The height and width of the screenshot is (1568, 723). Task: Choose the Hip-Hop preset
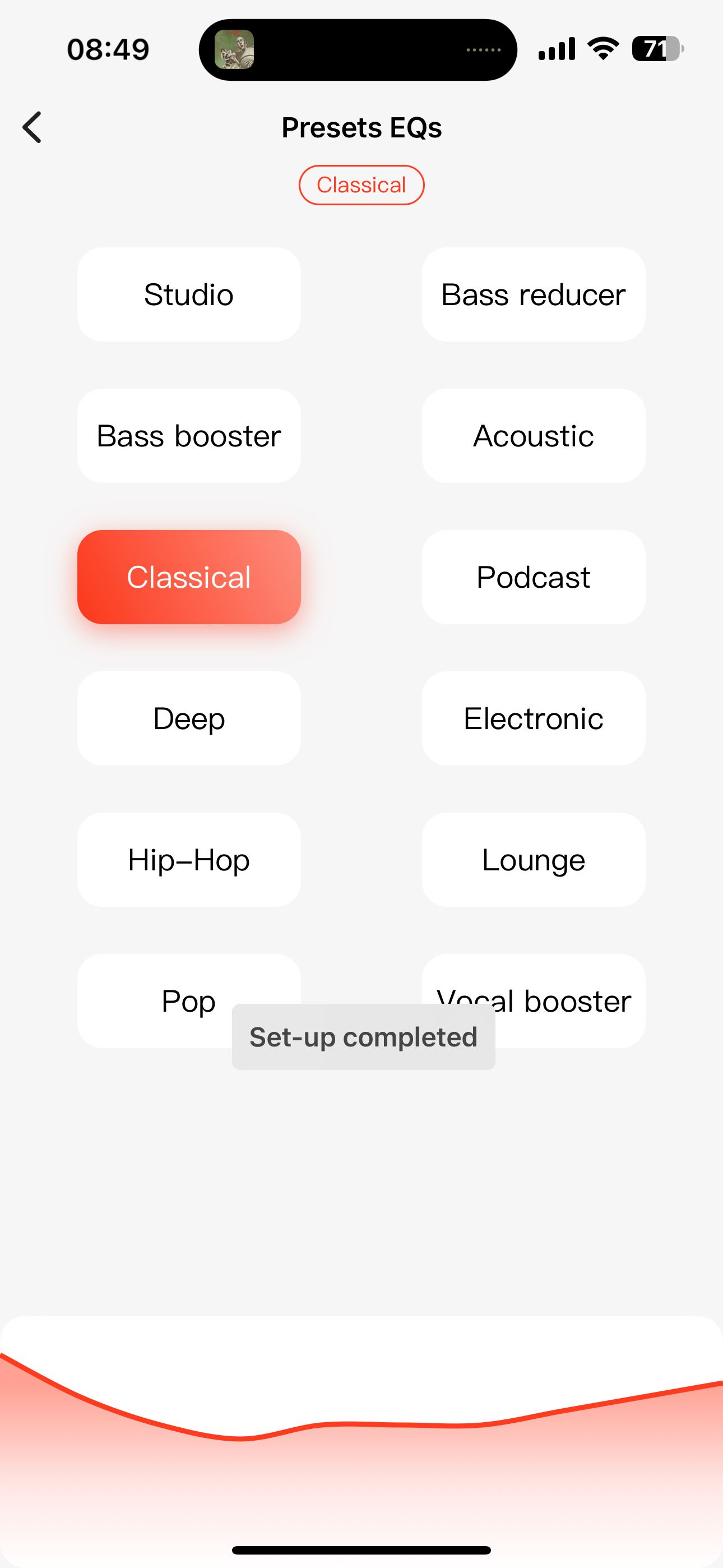(x=189, y=860)
